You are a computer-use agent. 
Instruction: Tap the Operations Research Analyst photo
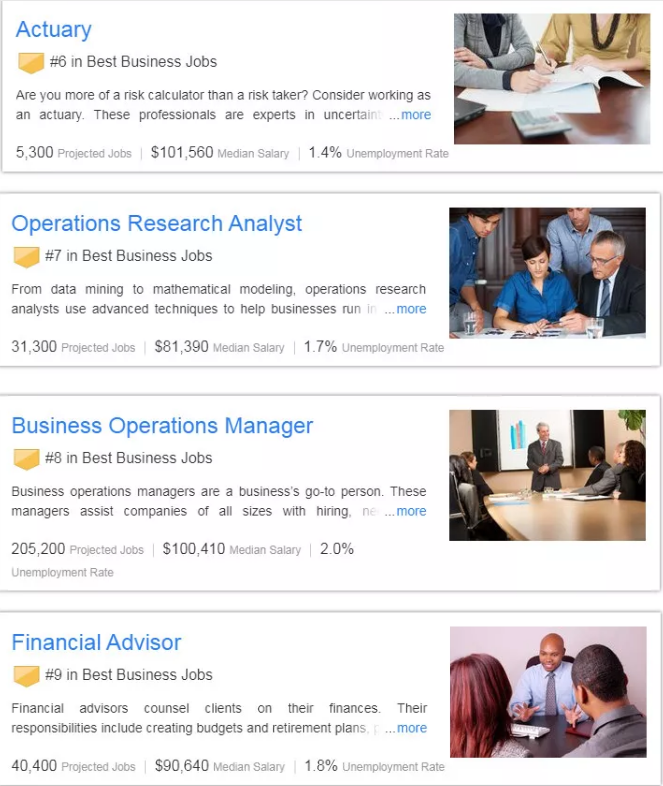547,272
